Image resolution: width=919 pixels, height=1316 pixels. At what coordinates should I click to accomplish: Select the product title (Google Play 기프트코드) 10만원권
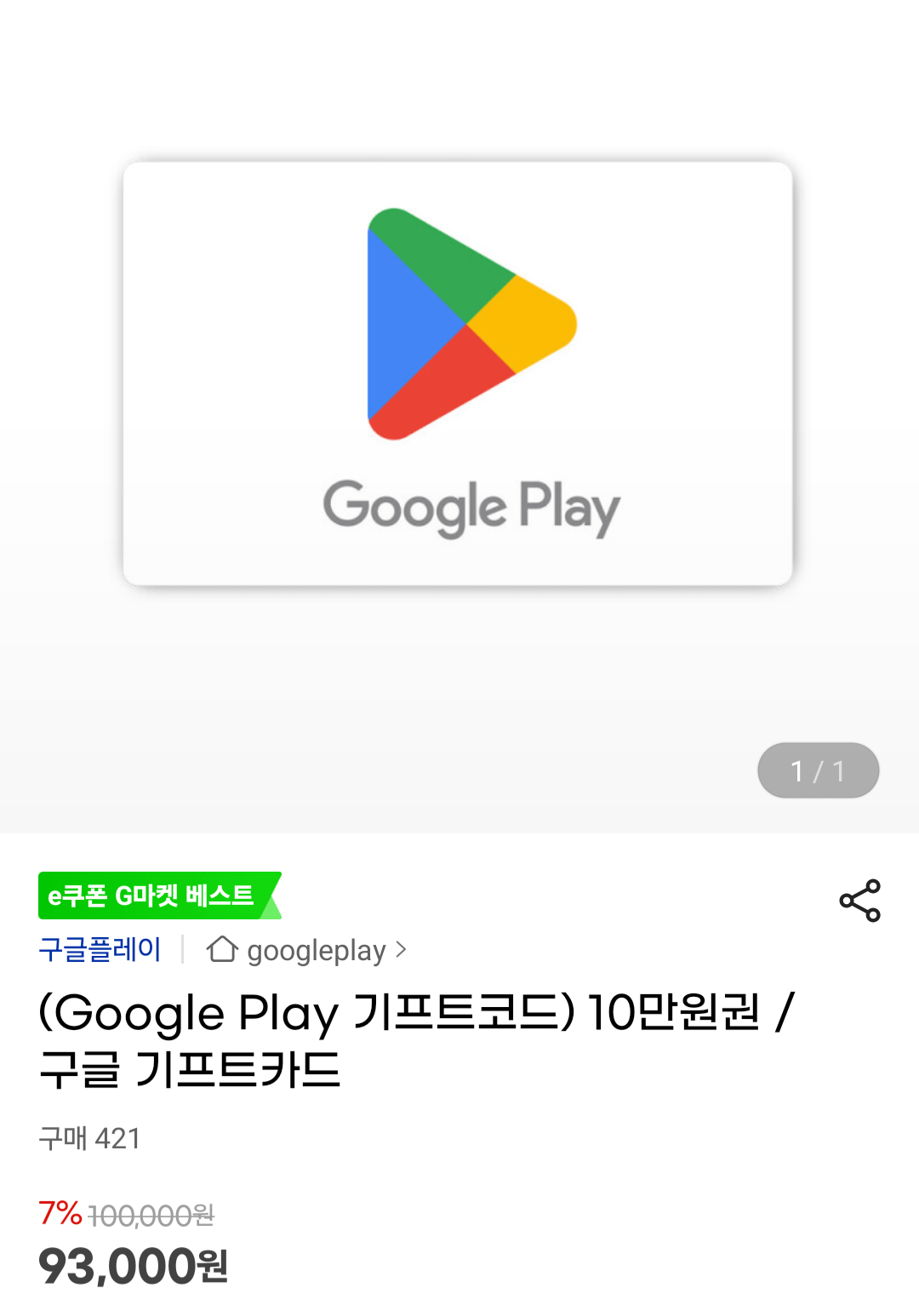tap(417, 1013)
